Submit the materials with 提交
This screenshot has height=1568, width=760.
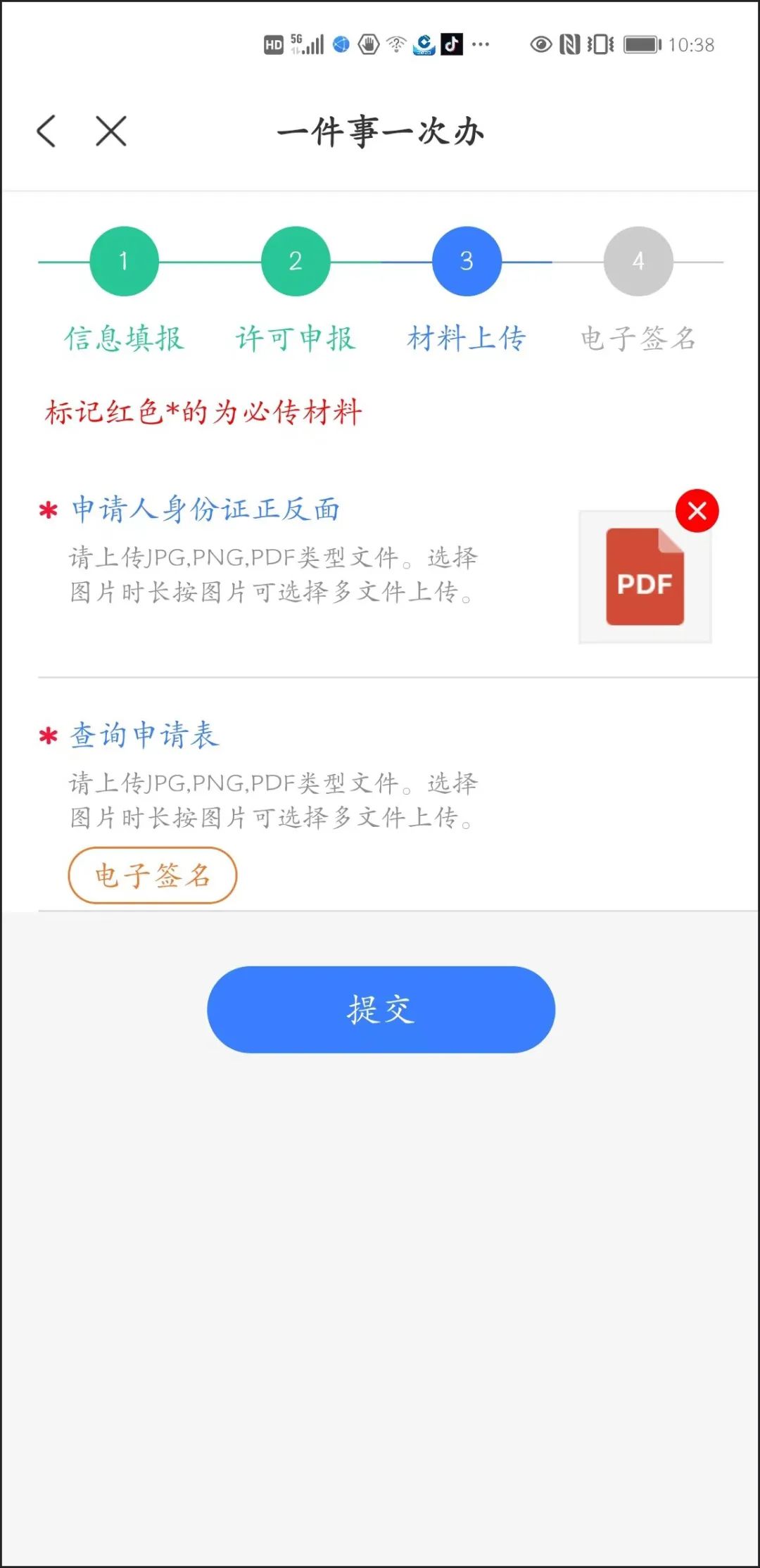click(381, 1009)
